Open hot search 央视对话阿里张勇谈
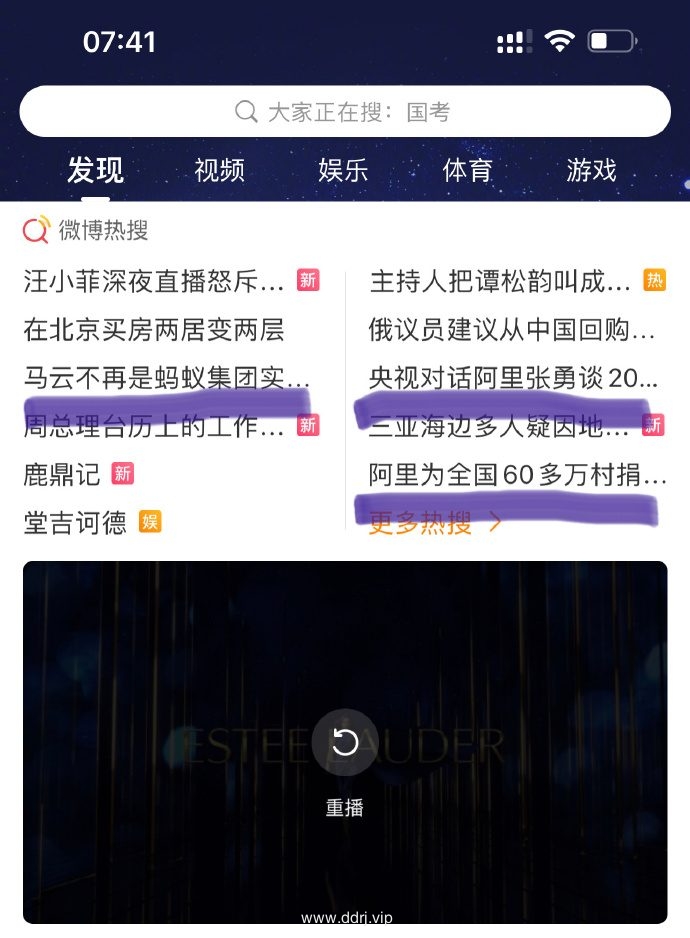The image size is (690, 938). (x=514, y=378)
